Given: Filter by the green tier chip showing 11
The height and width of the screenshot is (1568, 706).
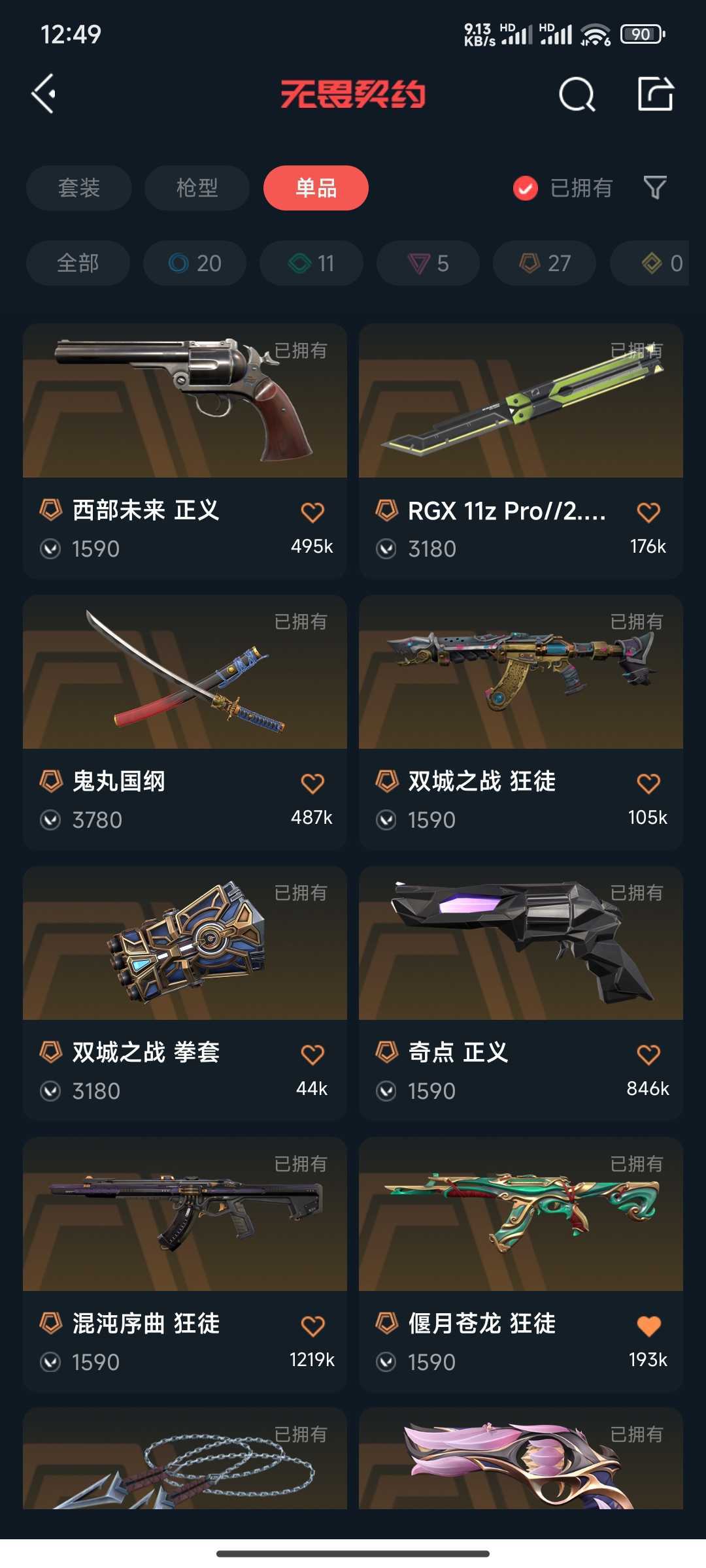Looking at the screenshot, I should (x=311, y=263).
